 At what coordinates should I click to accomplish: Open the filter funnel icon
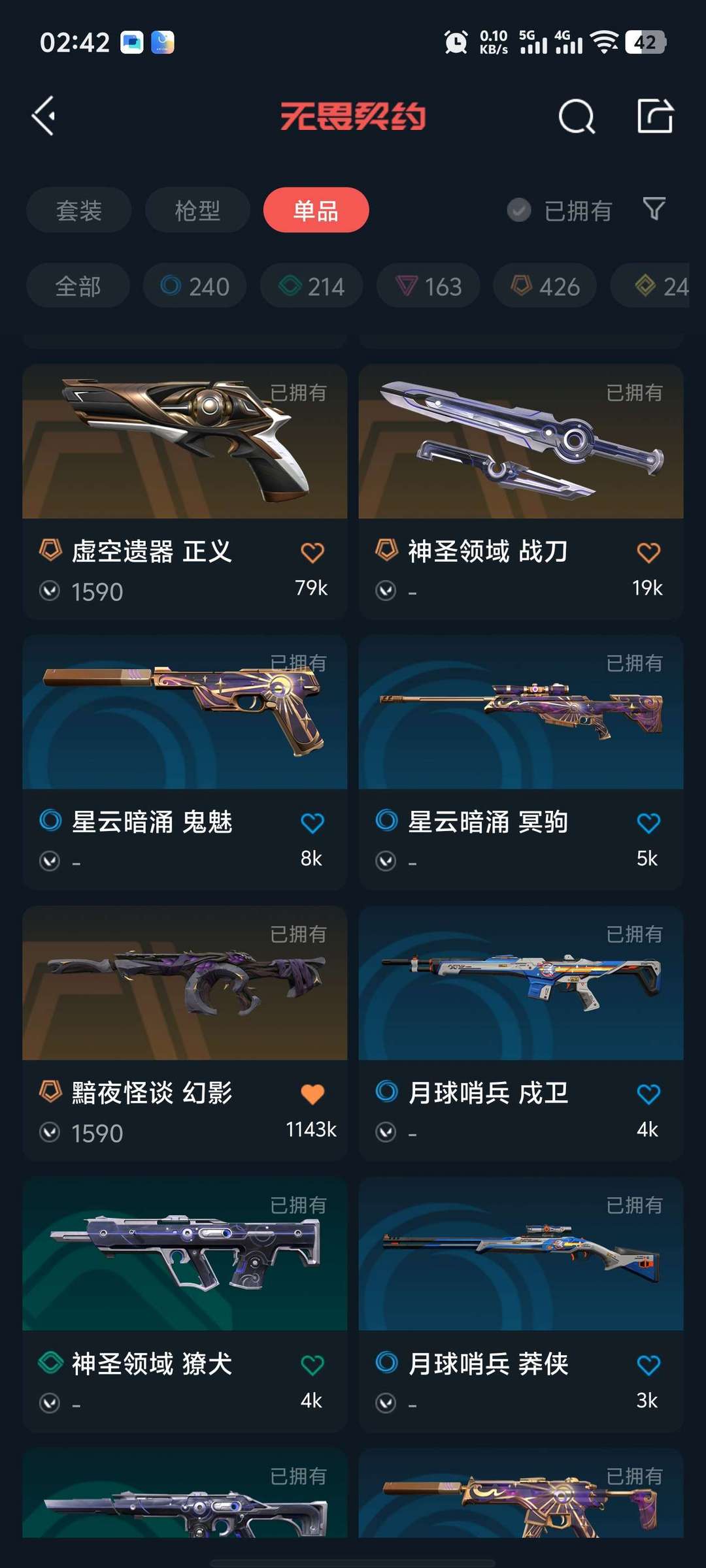click(x=654, y=209)
